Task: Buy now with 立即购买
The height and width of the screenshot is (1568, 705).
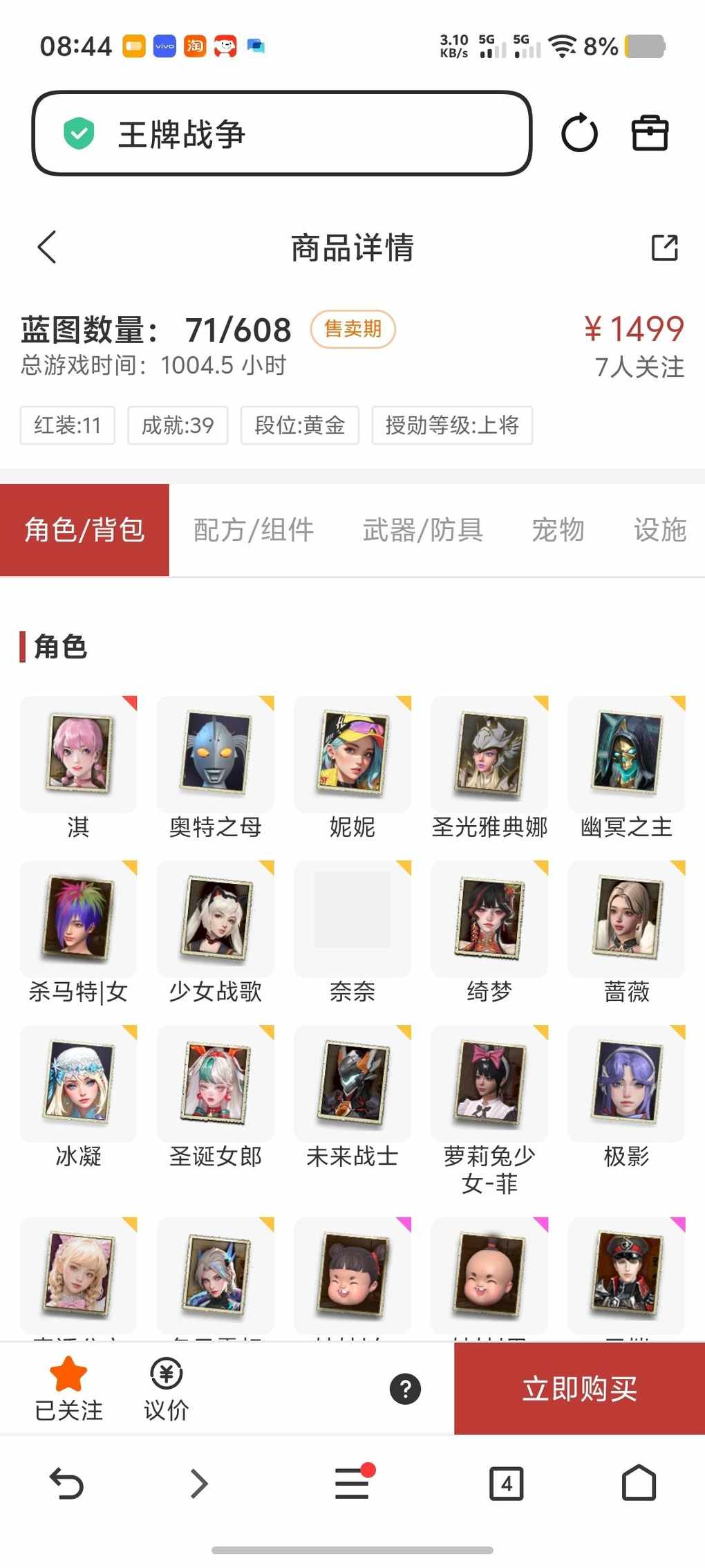Action: click(x=579, y=1389)
